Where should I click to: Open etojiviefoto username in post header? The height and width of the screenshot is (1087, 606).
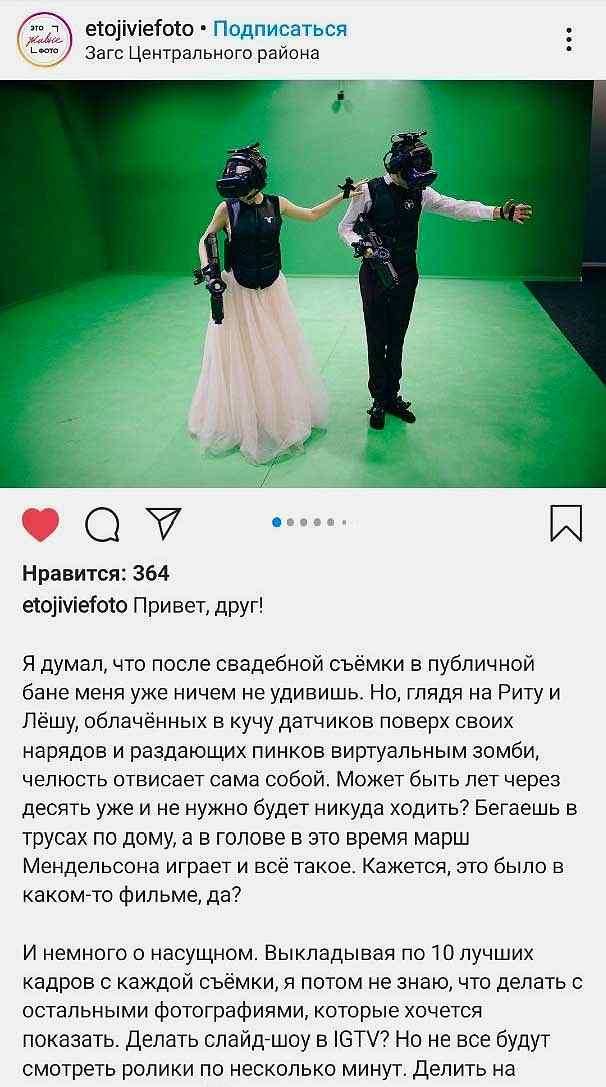tap(139, 29)
